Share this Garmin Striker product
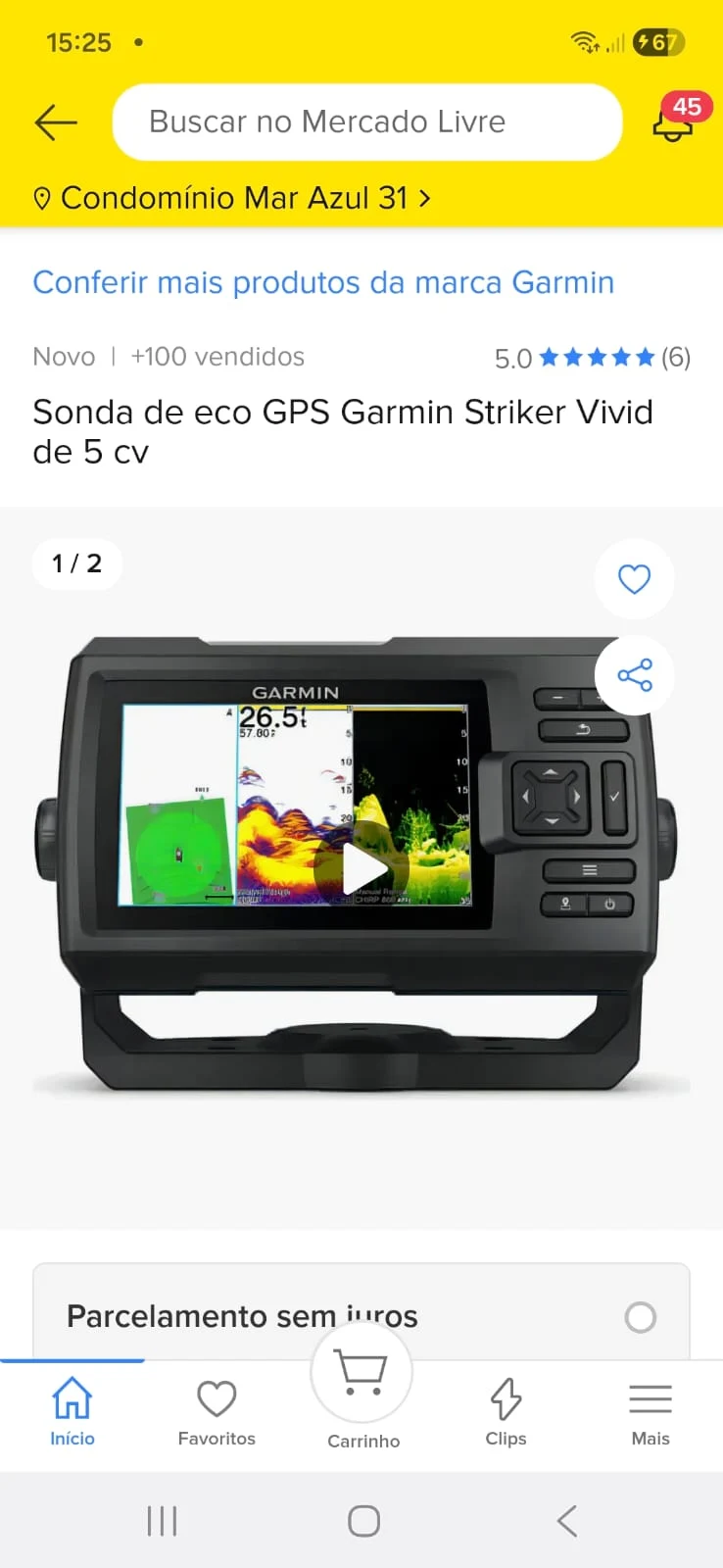This screenshot has height=1568, width=723. pyautogui.click(x=634, y=675)
